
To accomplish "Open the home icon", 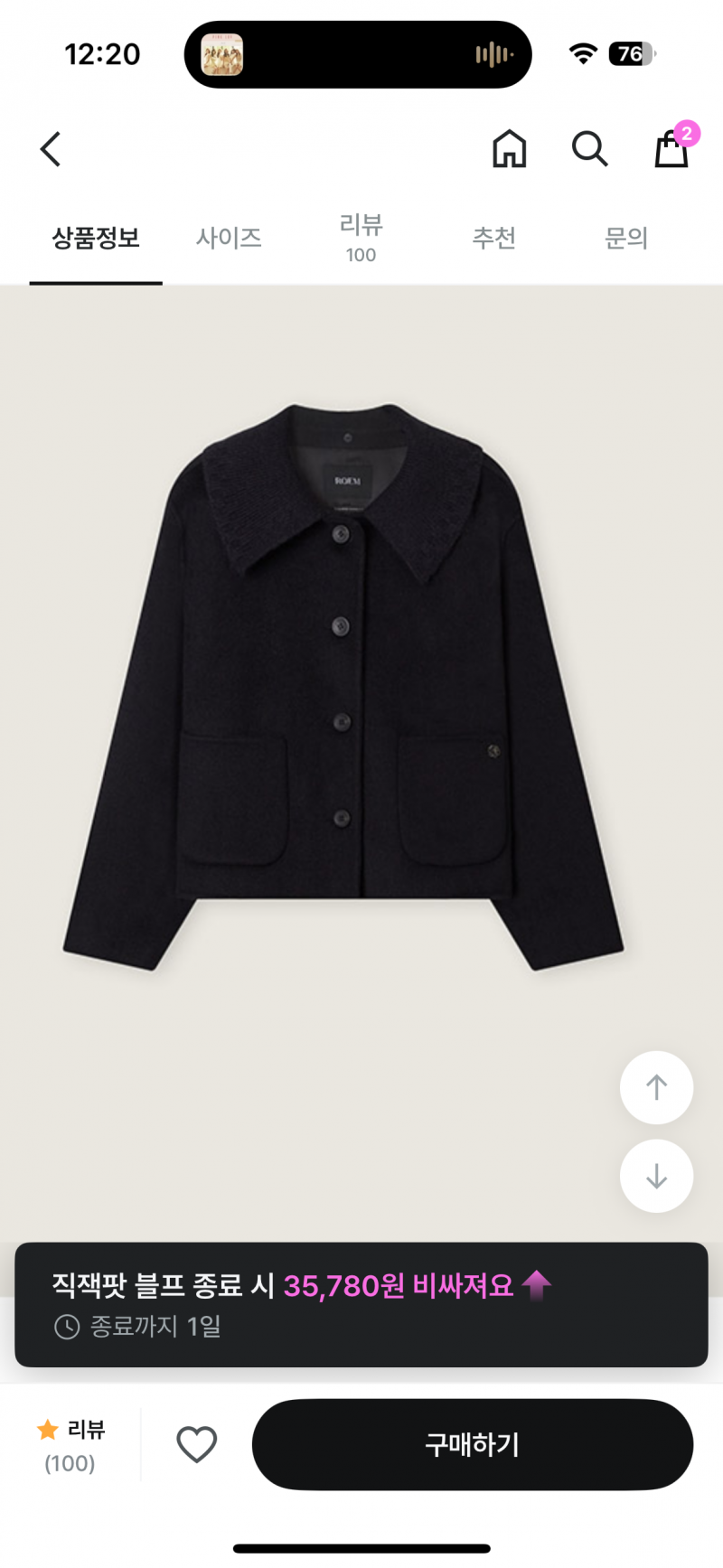I will (509, 149).
